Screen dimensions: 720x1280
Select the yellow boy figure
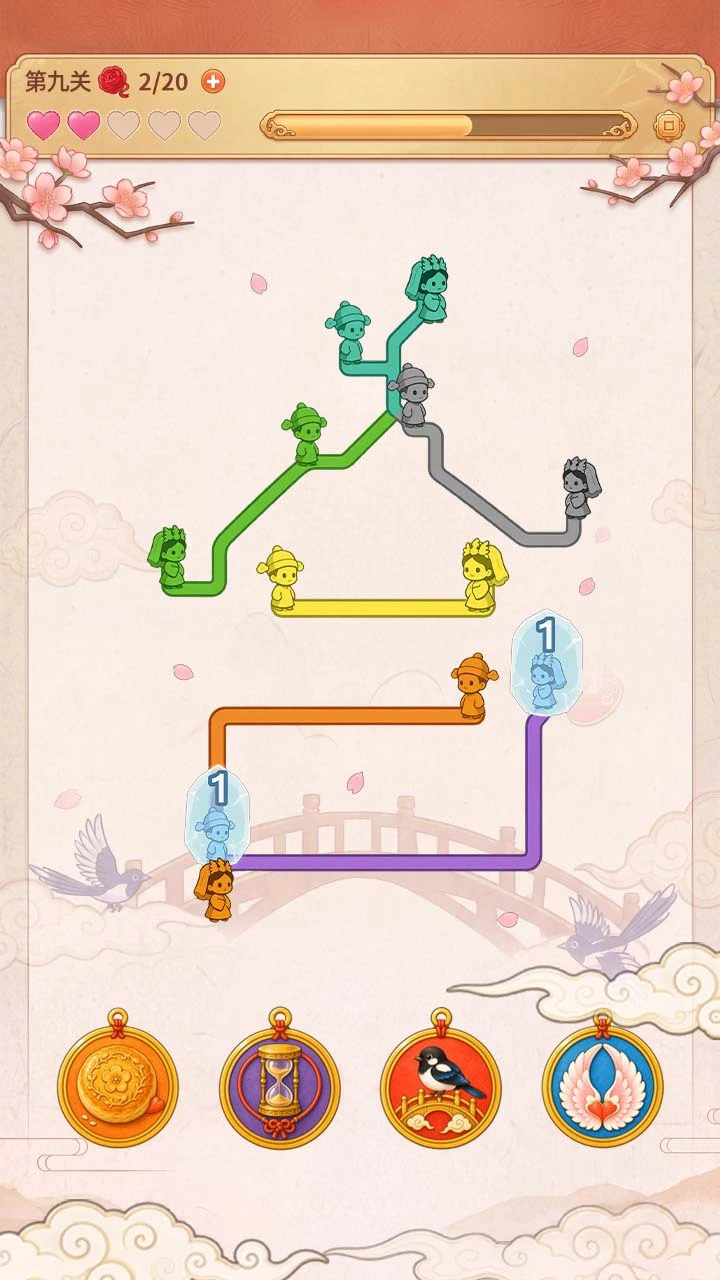tap(281, 578)
